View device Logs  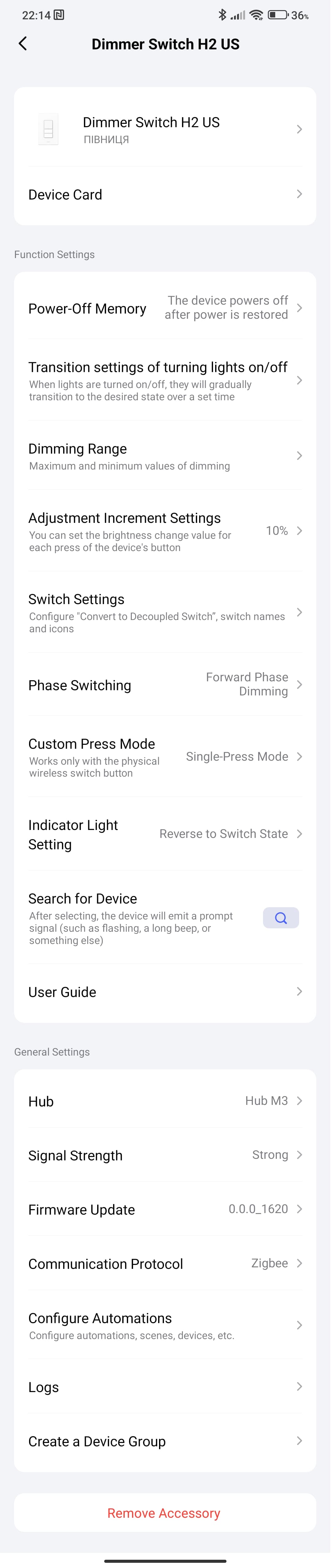(x=165, y=1387)
